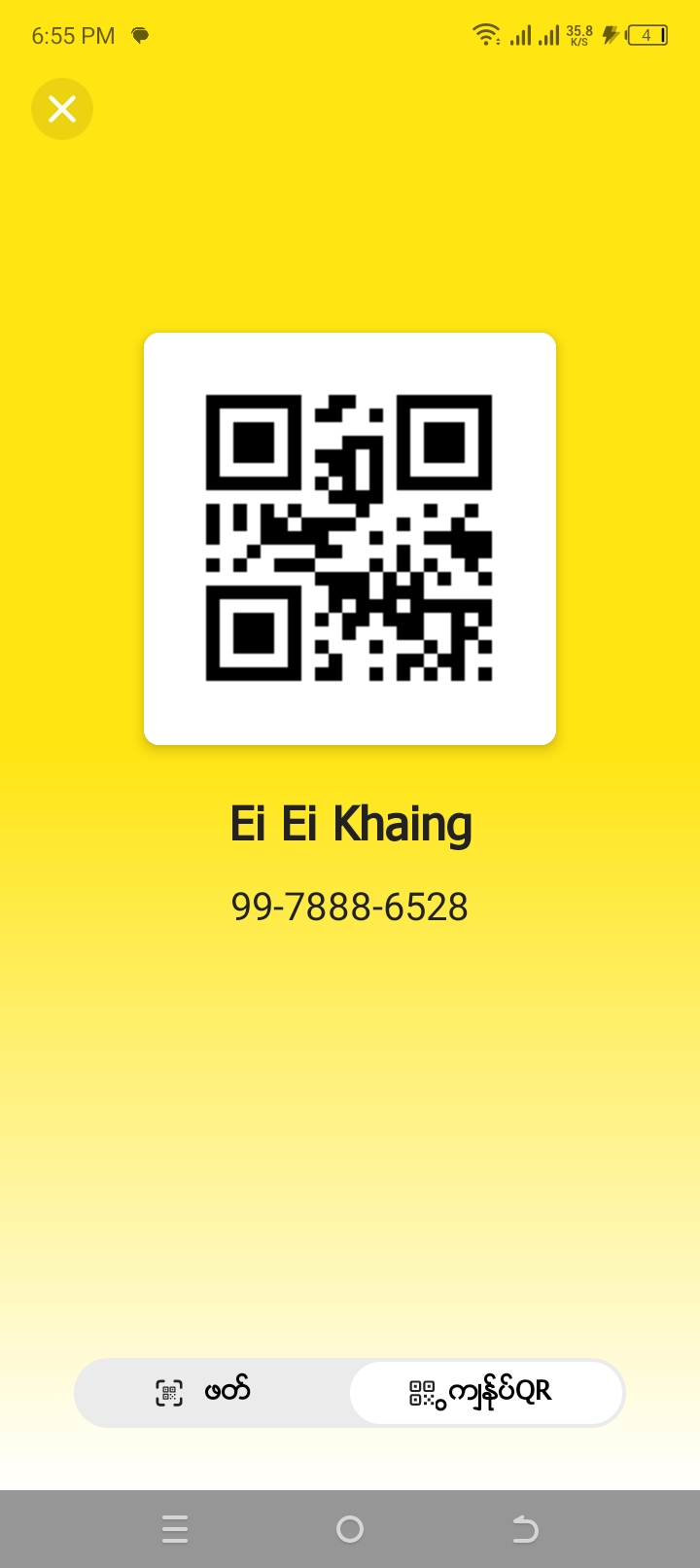Close the QR code screen

pos(62,109)
